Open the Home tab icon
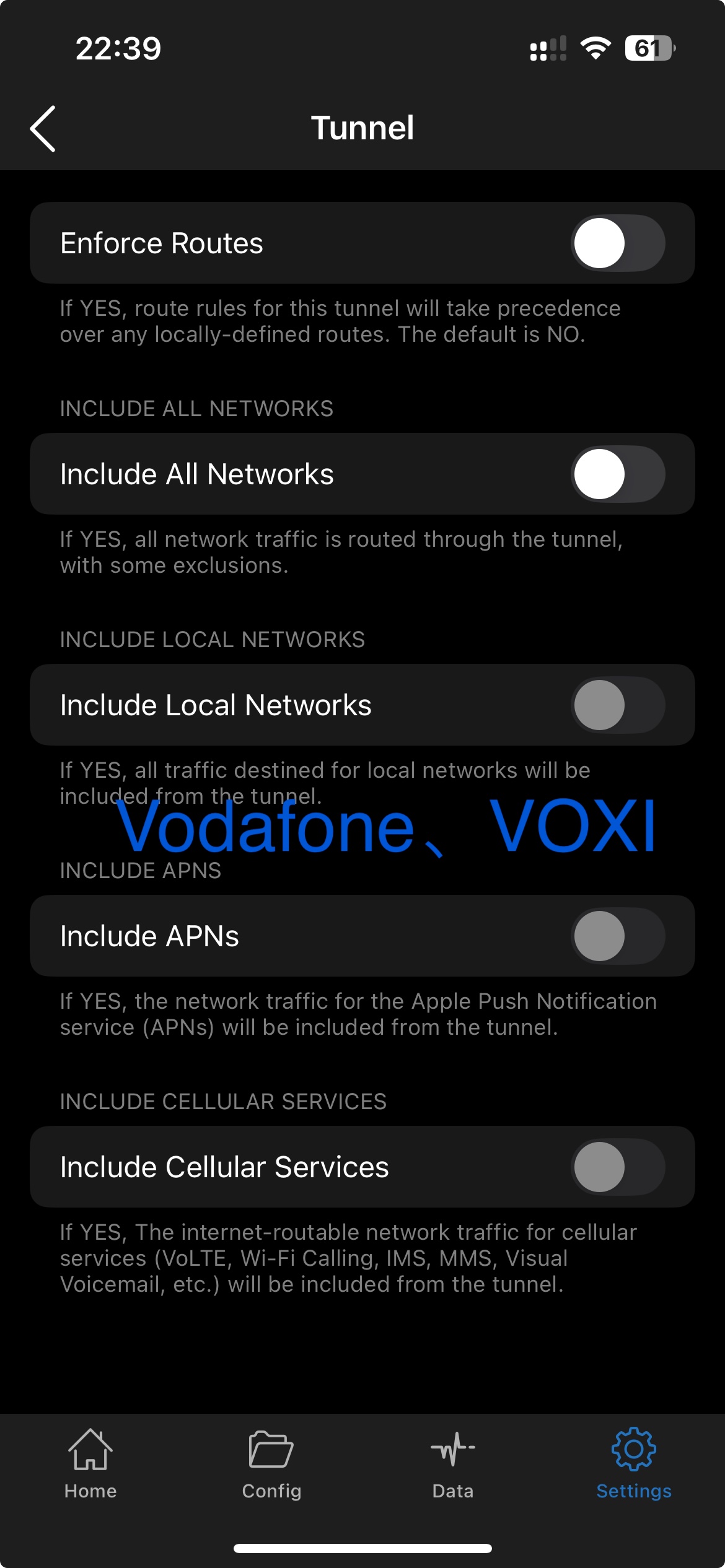 90,1461
